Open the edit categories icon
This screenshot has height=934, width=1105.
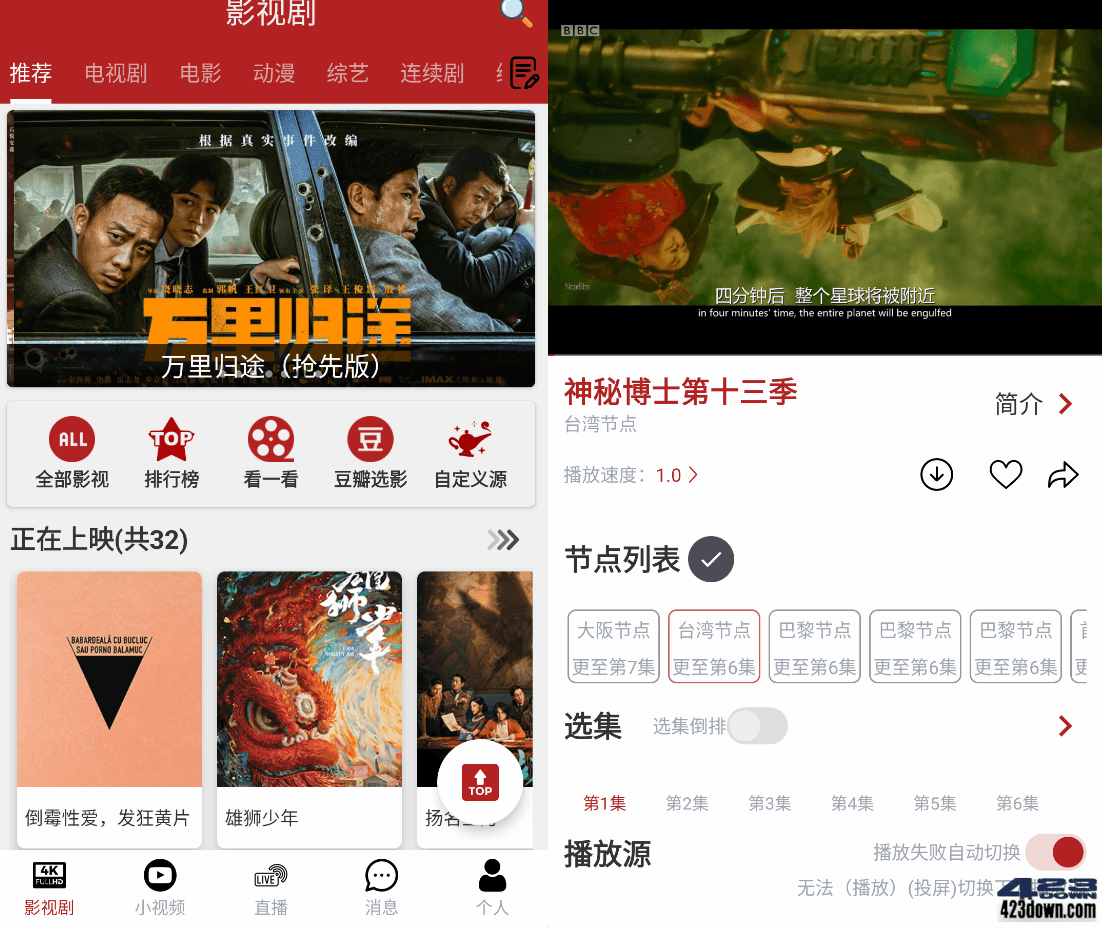[524, 73]
